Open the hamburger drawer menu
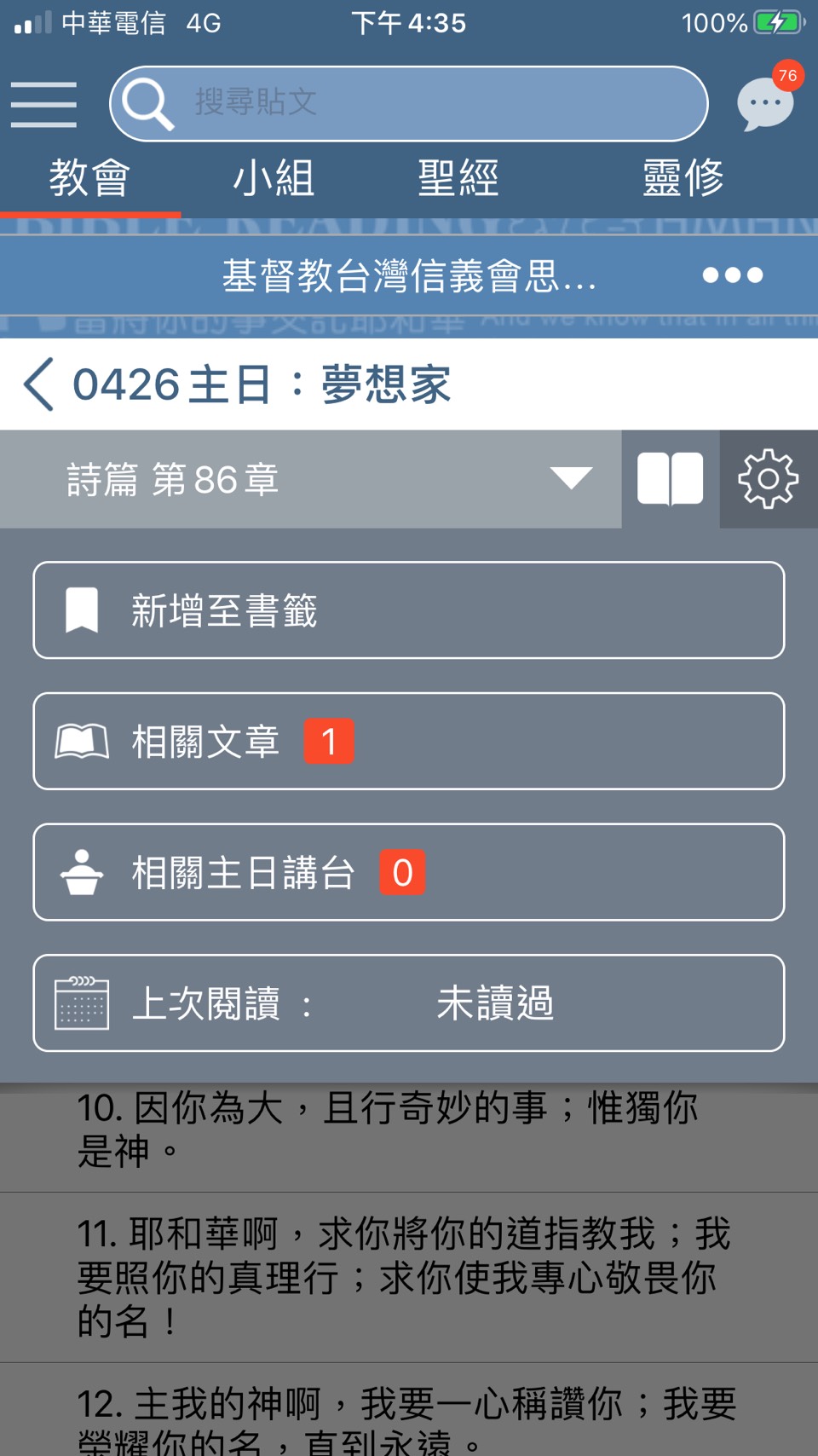Image resolution: width=818 pixels, height=1456 pixels. coord(43,105)
